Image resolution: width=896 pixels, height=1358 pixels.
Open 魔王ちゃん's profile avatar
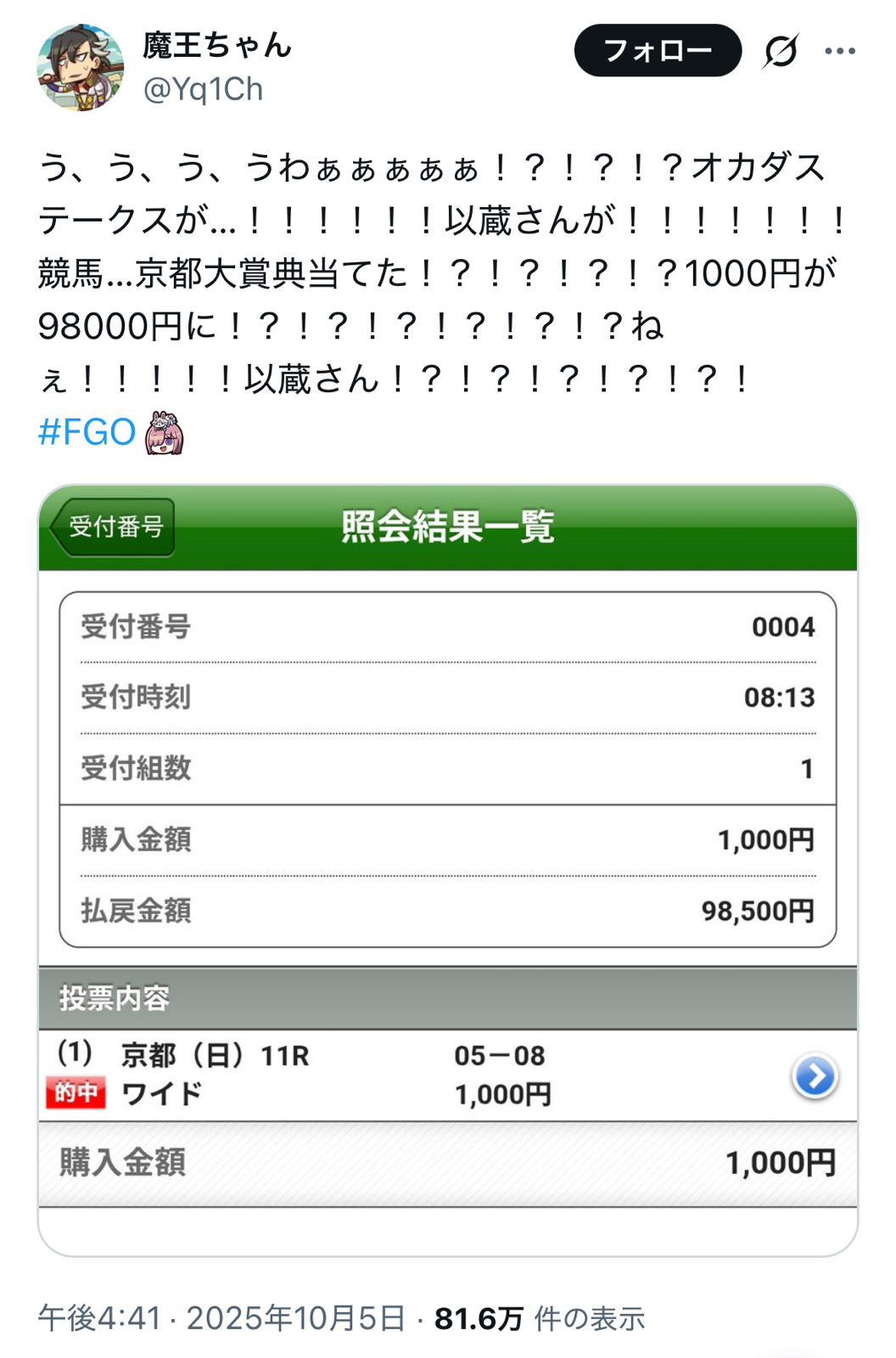tap(80, 68)
